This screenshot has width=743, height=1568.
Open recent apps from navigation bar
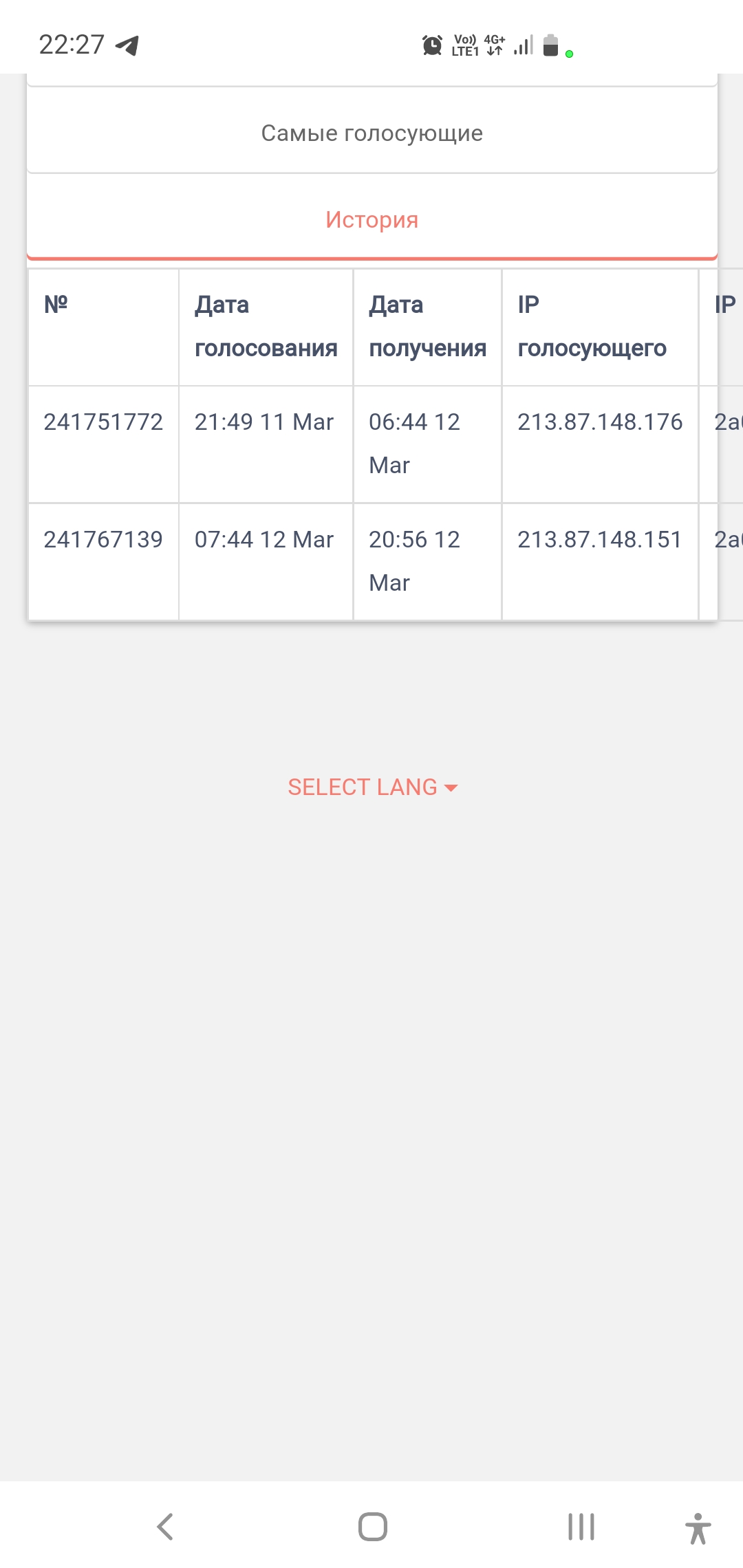581,1527
